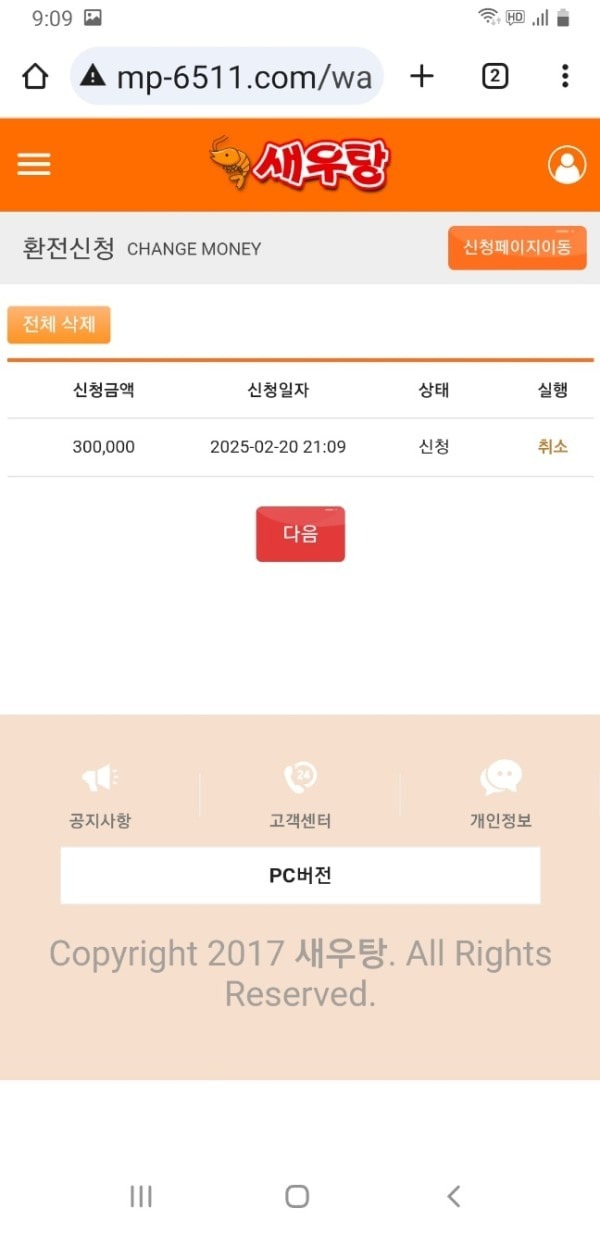Tap the red 다음 button

coord(300,534)
